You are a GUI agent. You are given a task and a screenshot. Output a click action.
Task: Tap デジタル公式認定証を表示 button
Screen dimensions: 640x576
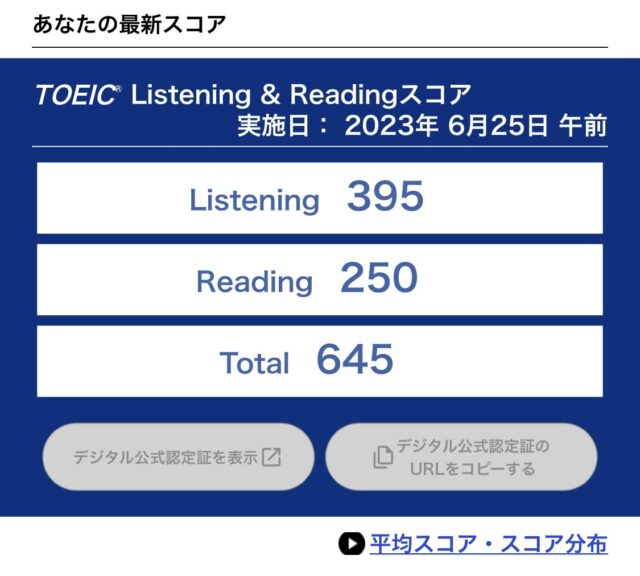pos(177,457)
